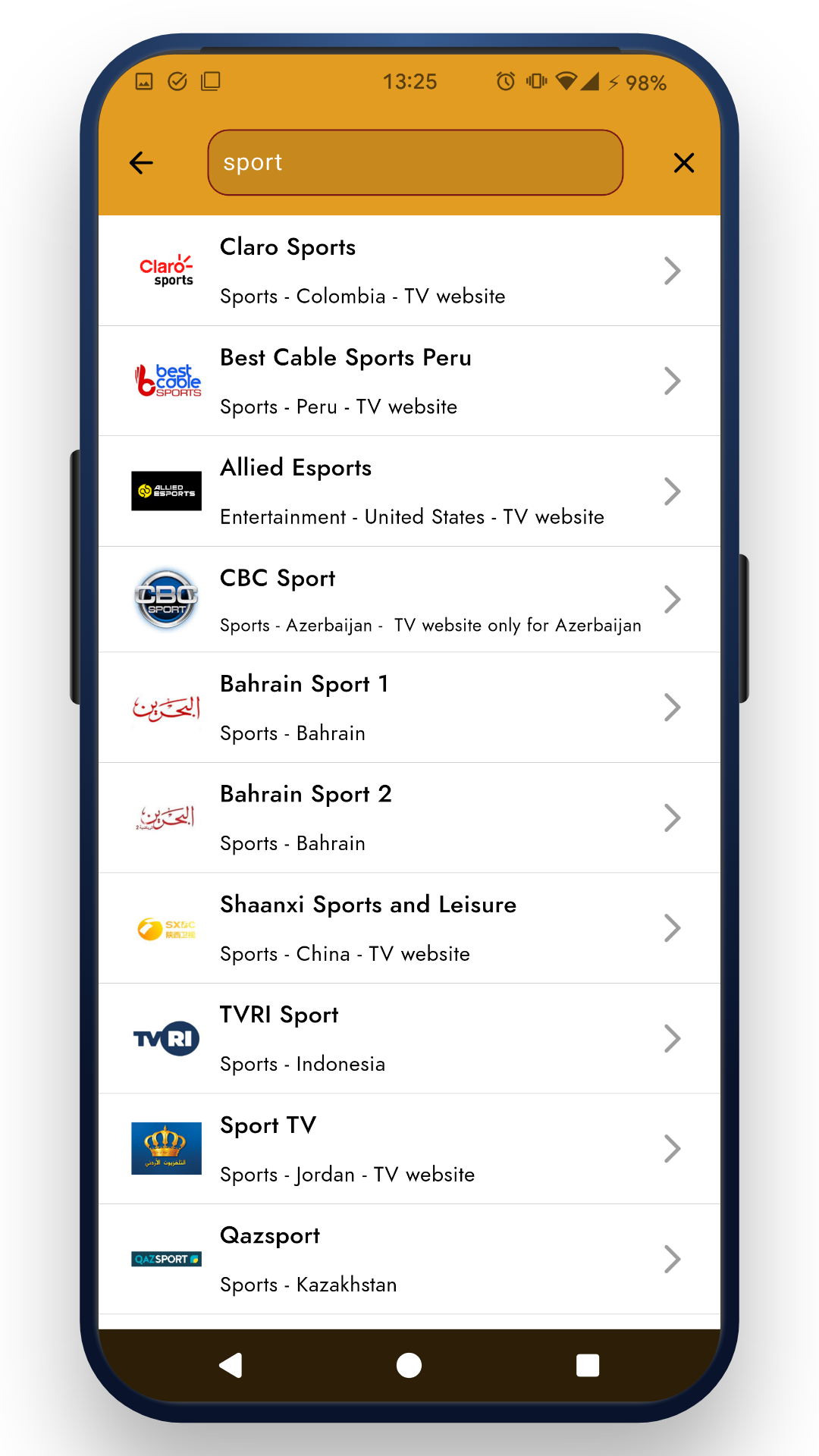Tap the system home button
This screenshot has width=819, height=1456.
409,1365
